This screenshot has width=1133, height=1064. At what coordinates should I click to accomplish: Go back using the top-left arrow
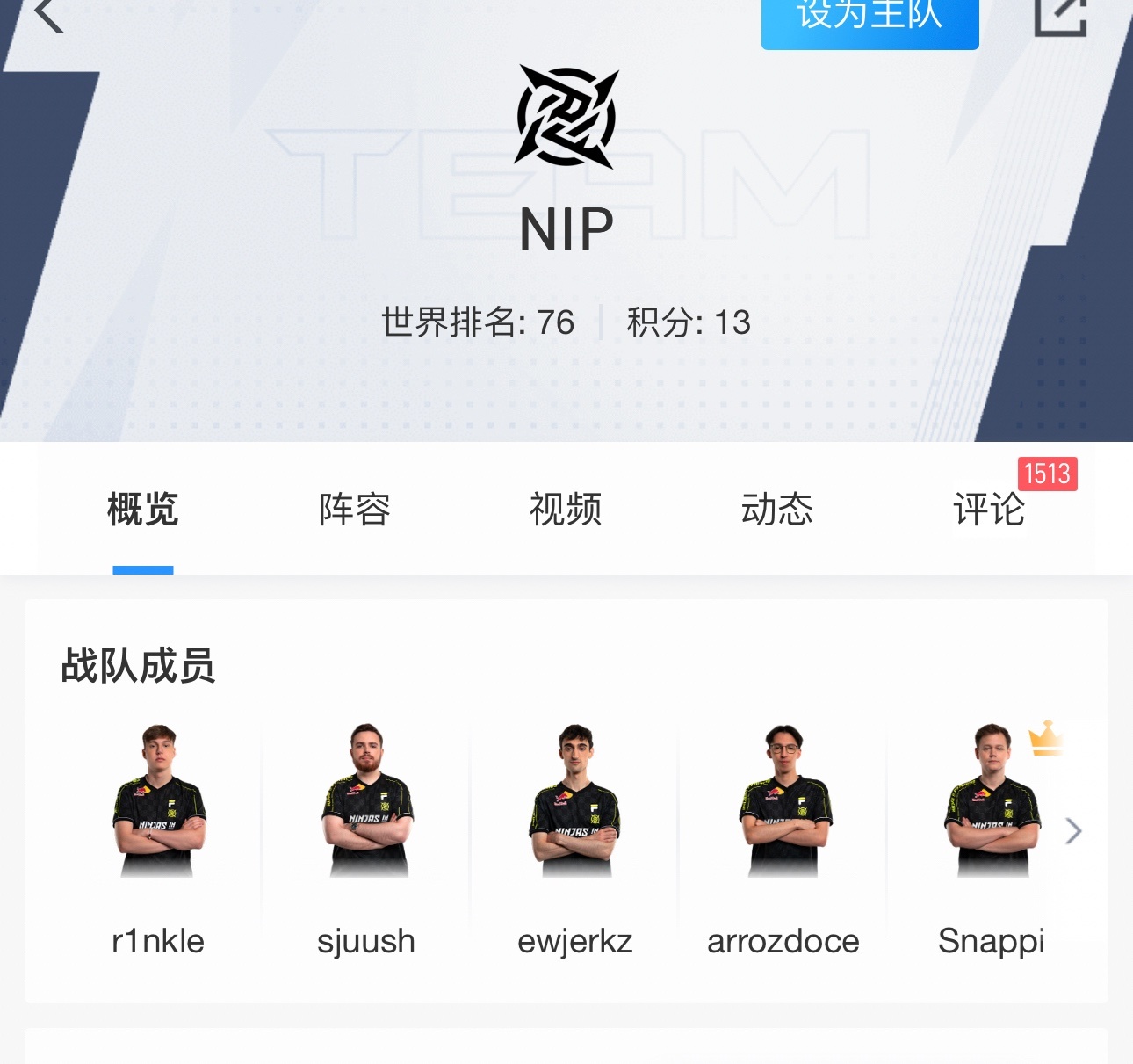49,15
